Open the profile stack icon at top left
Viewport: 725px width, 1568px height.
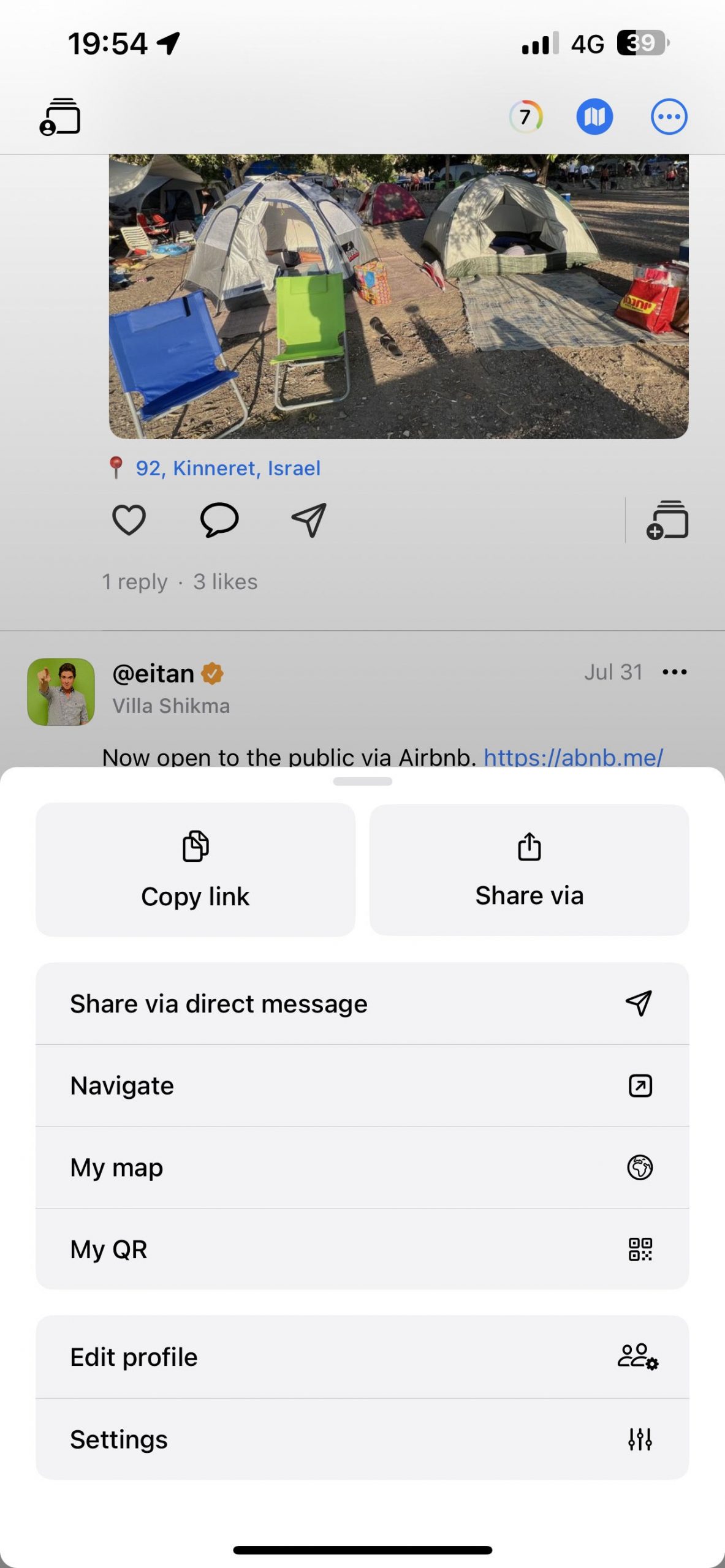60,116
